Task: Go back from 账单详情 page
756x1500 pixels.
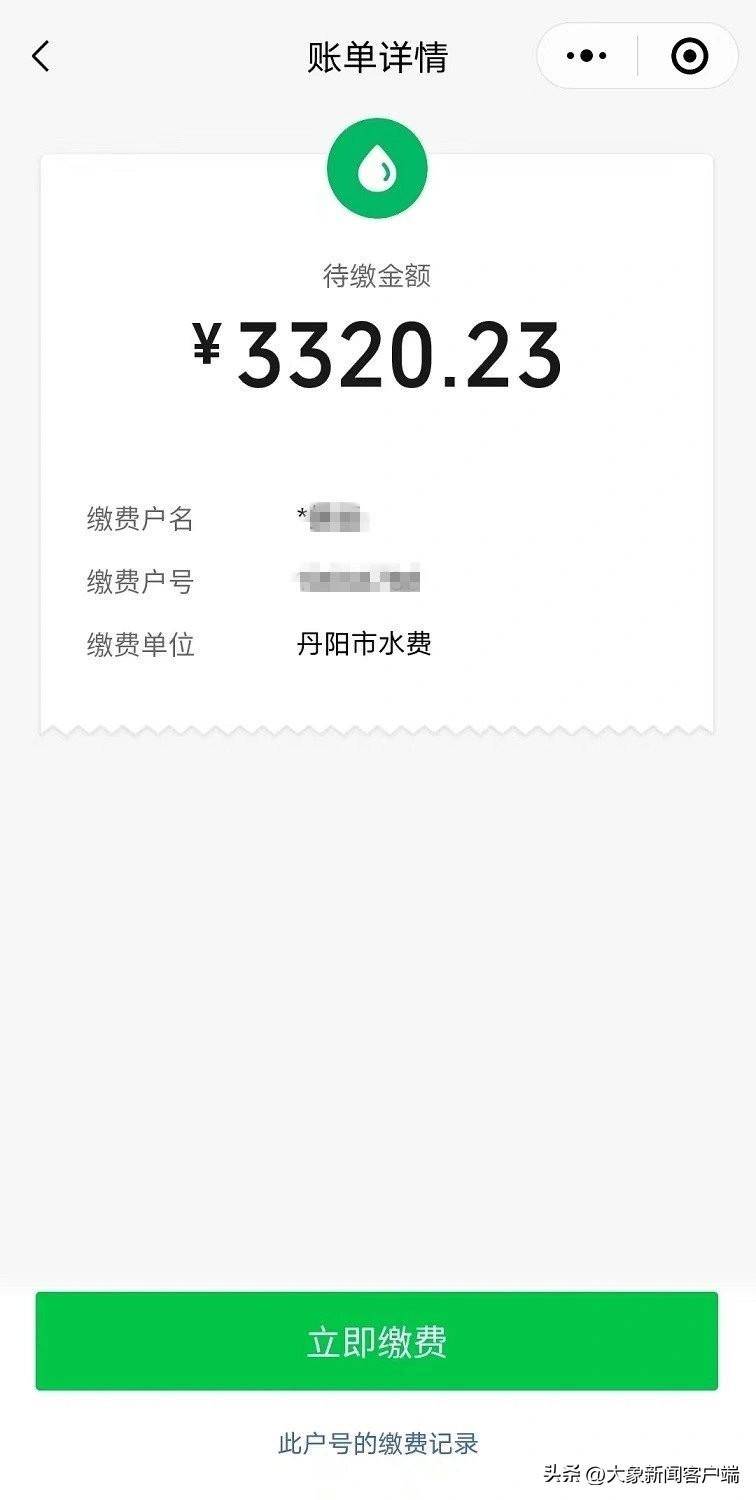Action: [x=40, y=57]
